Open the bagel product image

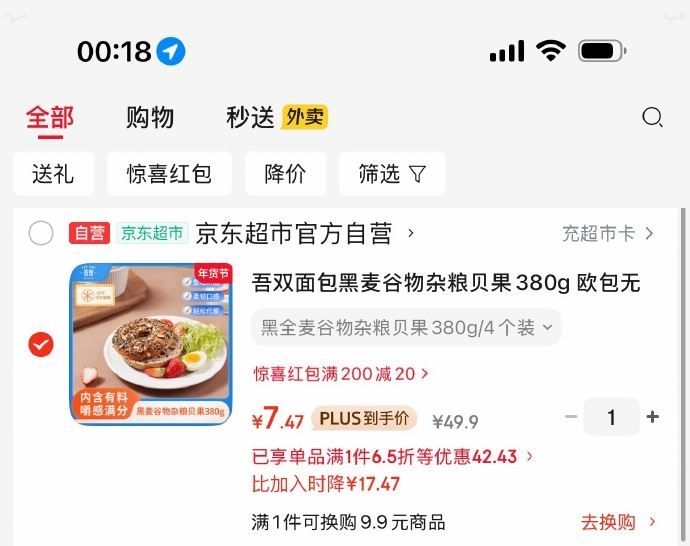(x=151, y=343)
